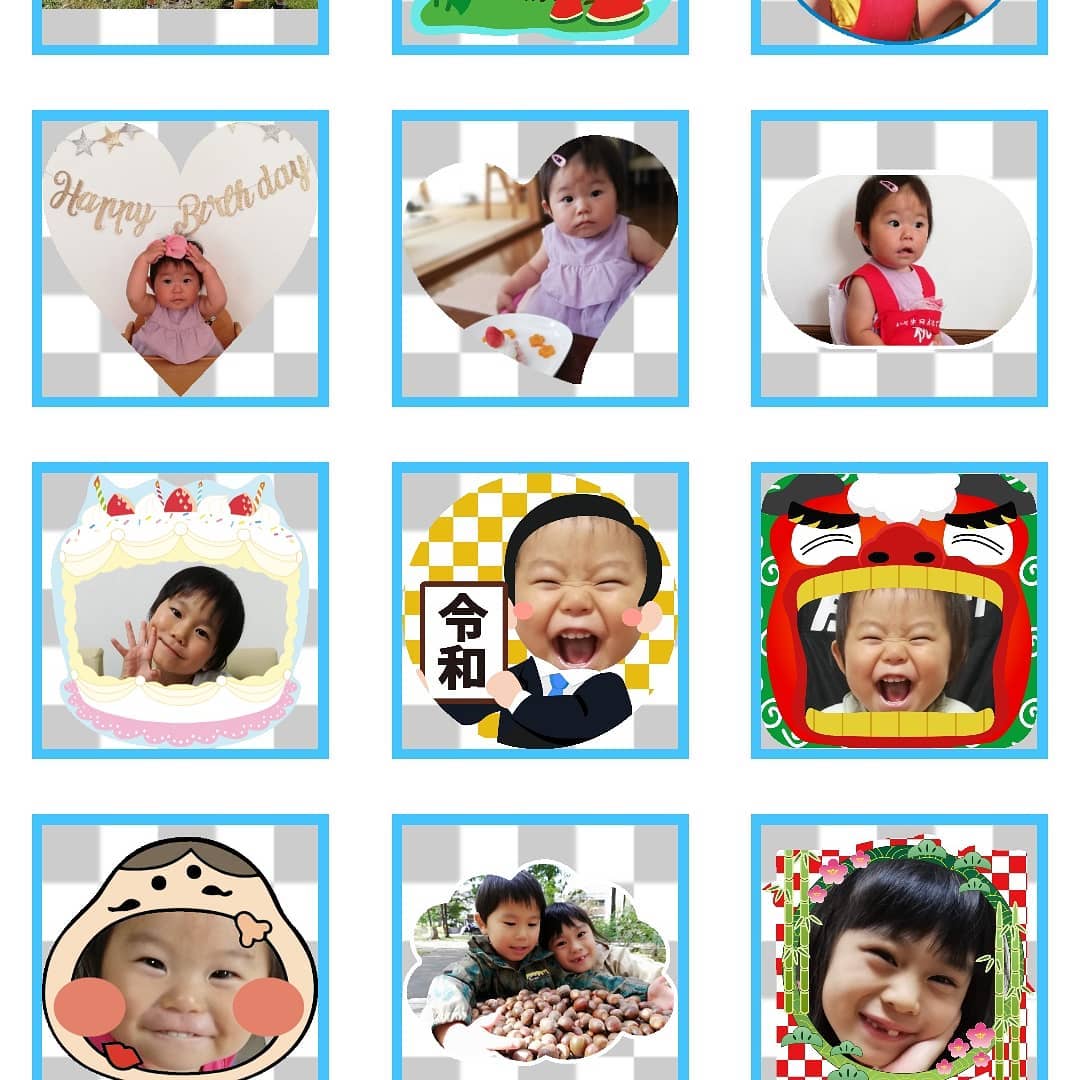Select the baby in purple dress sticker
1080x1080 pixels.
[x=540, y=258]
